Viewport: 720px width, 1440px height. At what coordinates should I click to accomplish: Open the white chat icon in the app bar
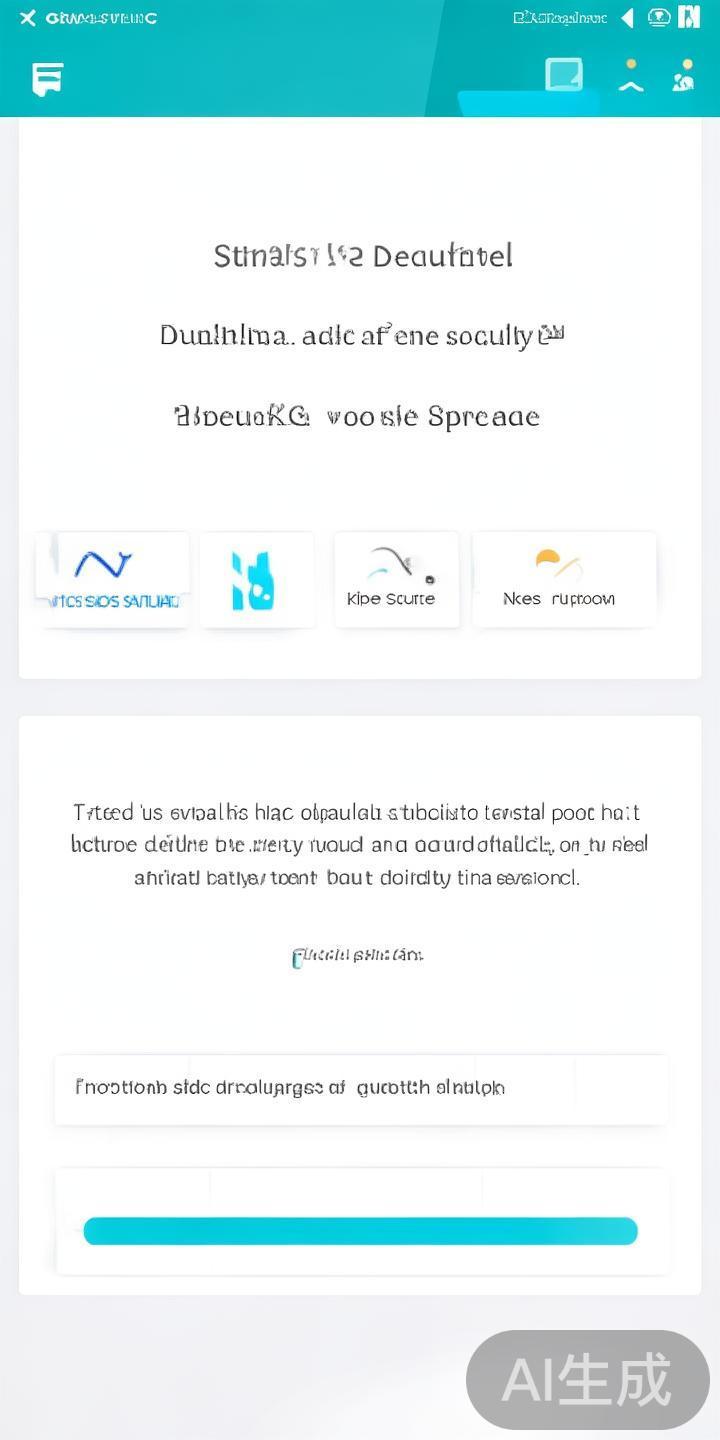pyautogui.click(x=48, y=79)
